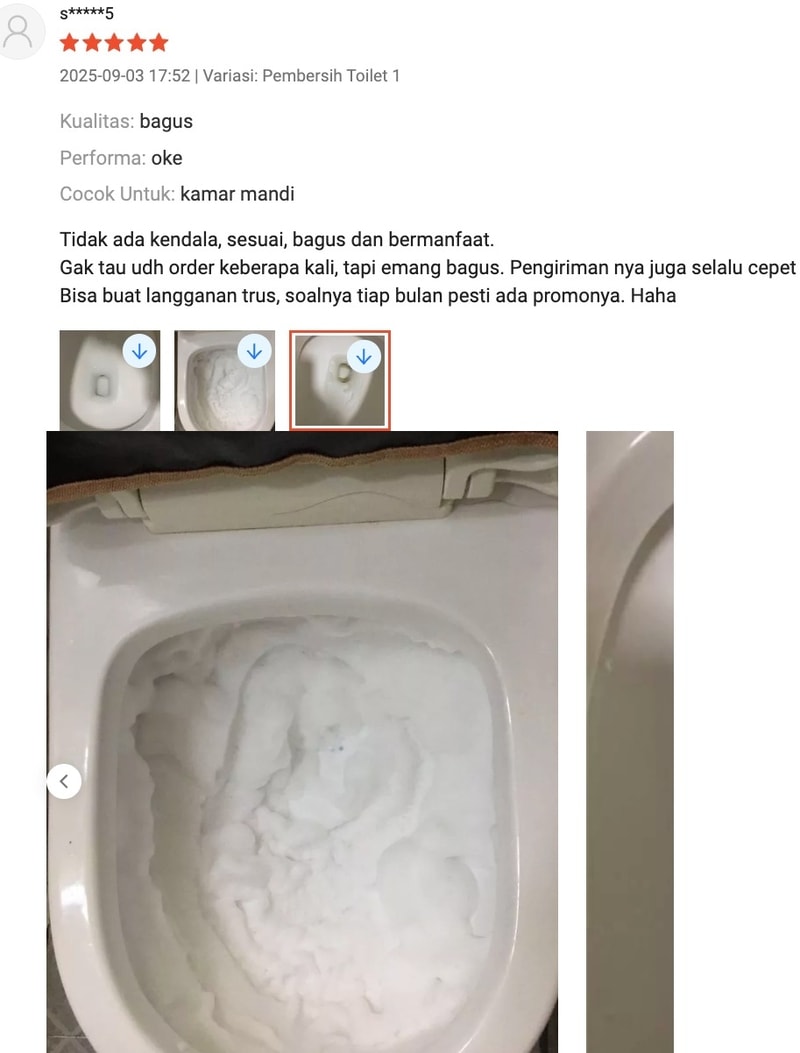Select the second review photo thumbnail
The height and width of the screenshot is (1053, 800).
(x=213, y=392)
